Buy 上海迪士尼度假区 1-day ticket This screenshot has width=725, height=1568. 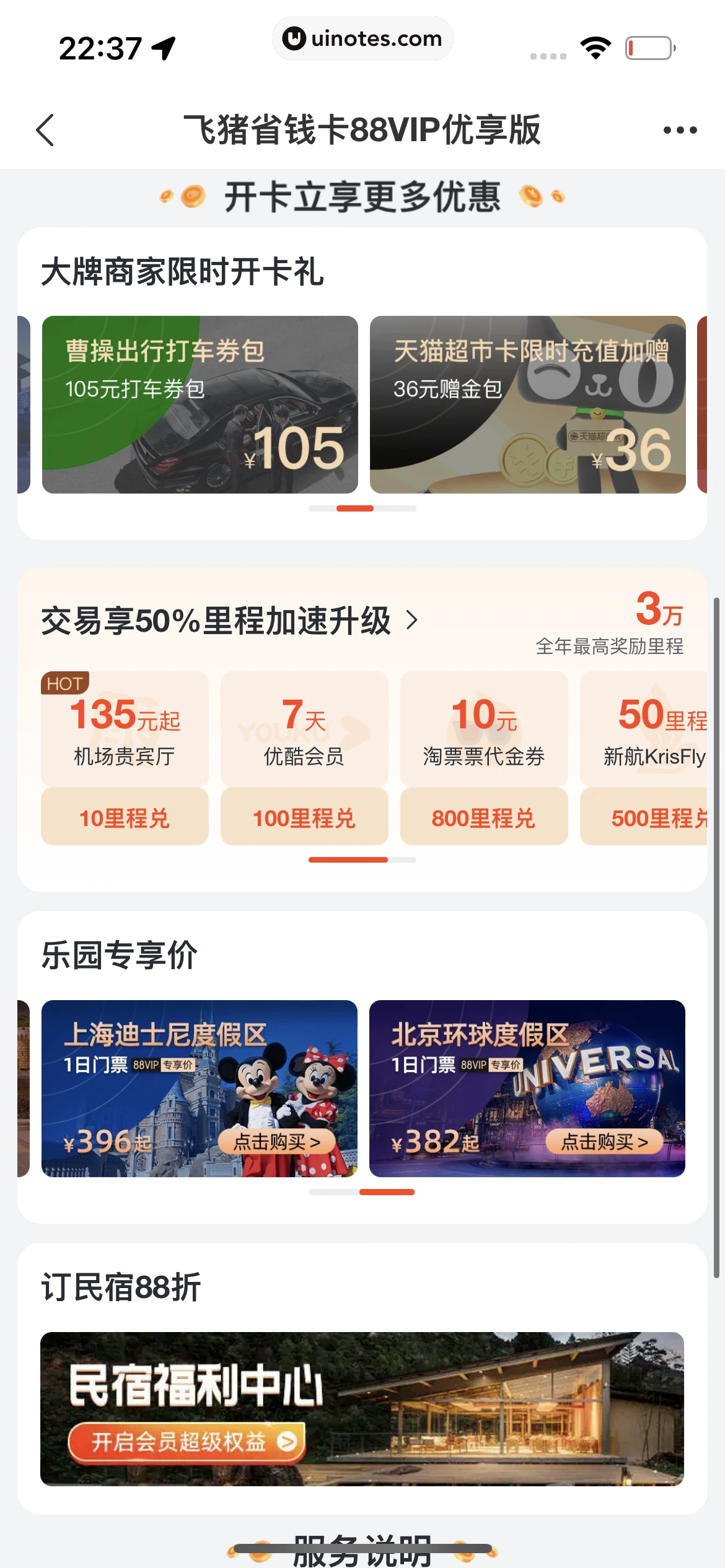coord(276,1141)
